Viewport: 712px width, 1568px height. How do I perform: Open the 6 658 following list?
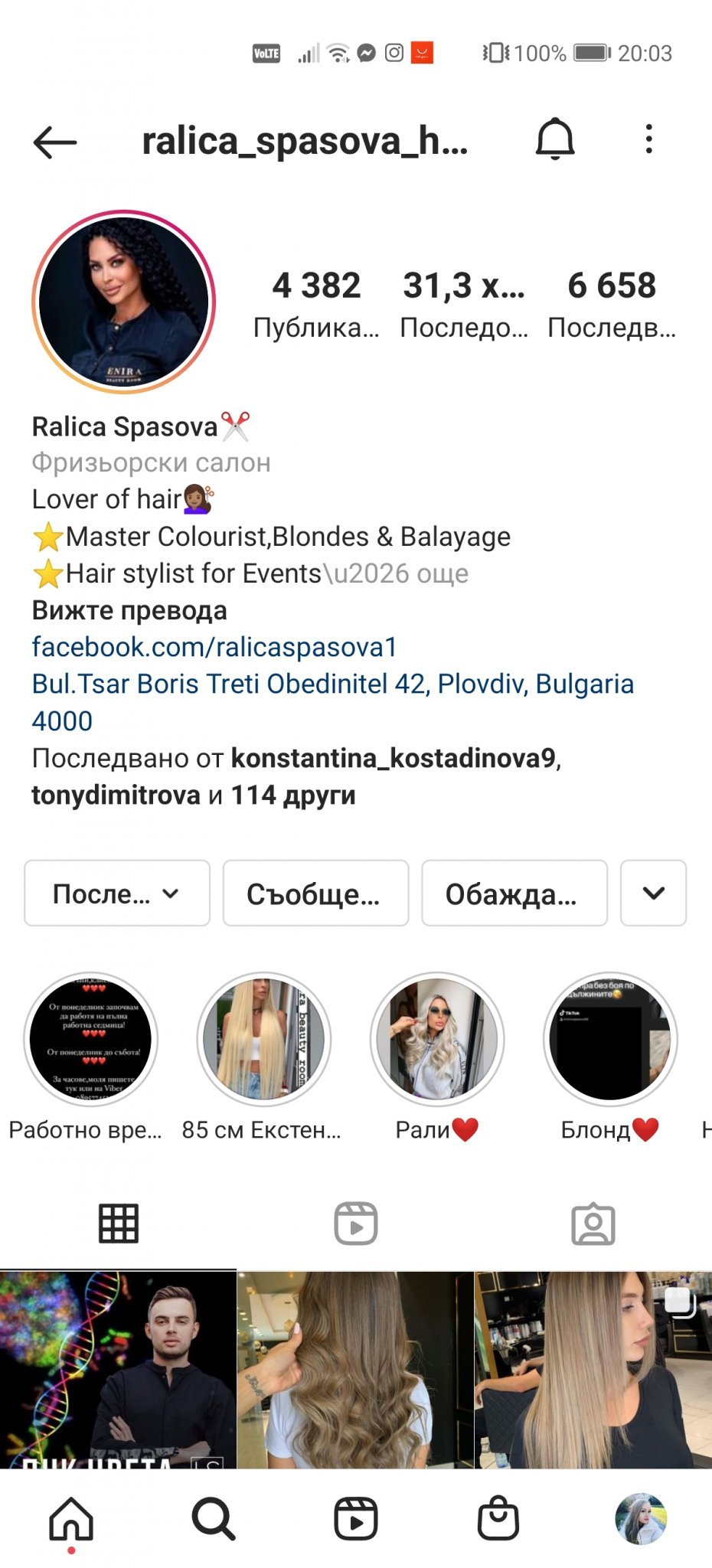[x=611, y=303]
